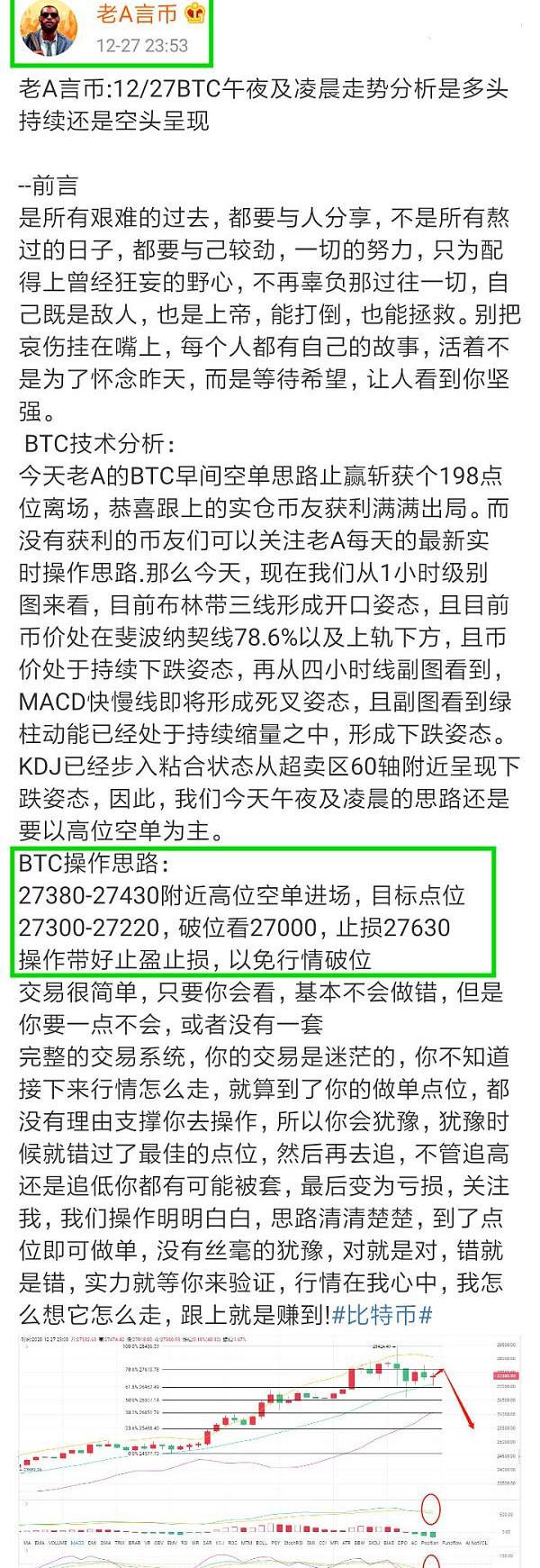Open 老A言币's profile avatar

point(49,29)
